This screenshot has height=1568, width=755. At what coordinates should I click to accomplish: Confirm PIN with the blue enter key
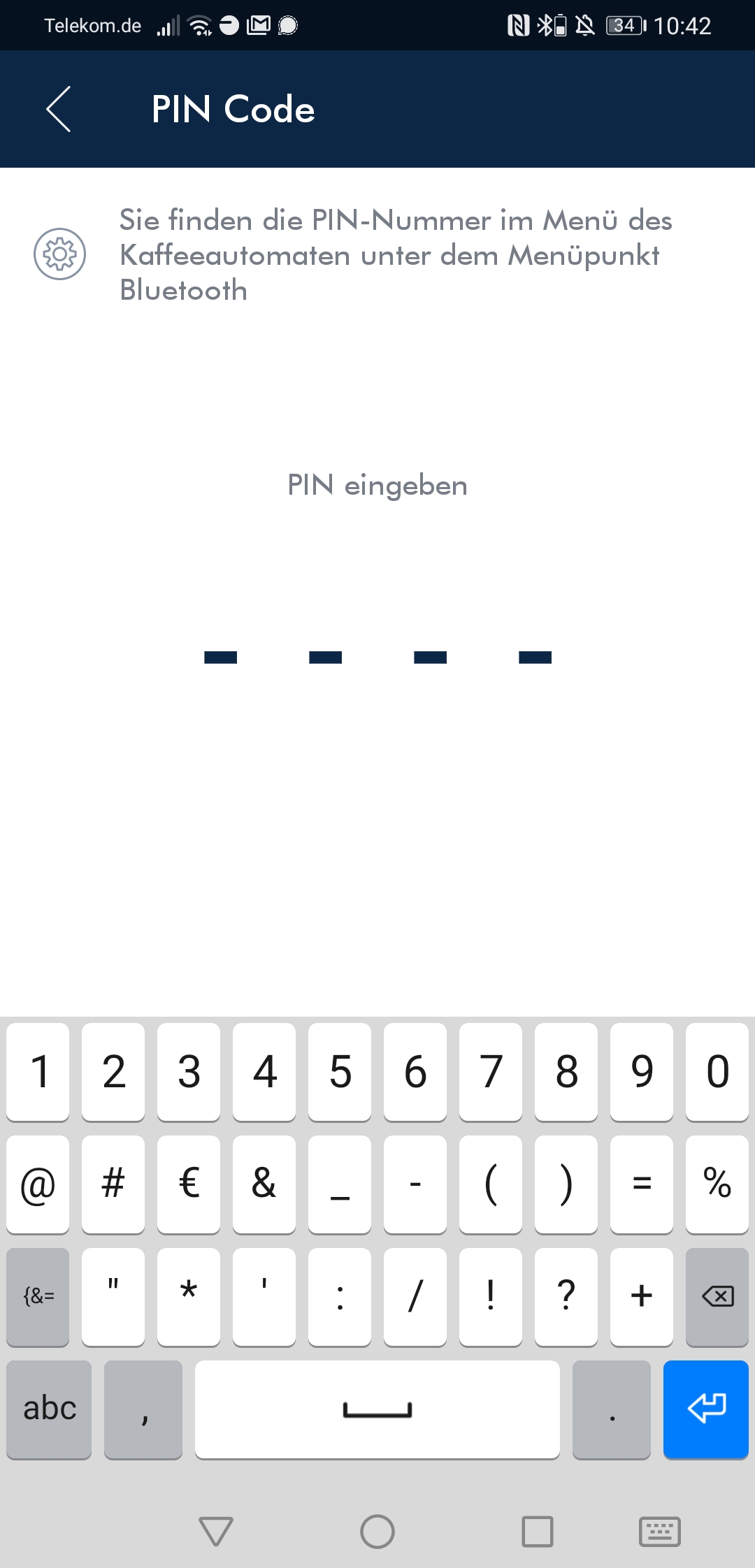click(706, 1409)
